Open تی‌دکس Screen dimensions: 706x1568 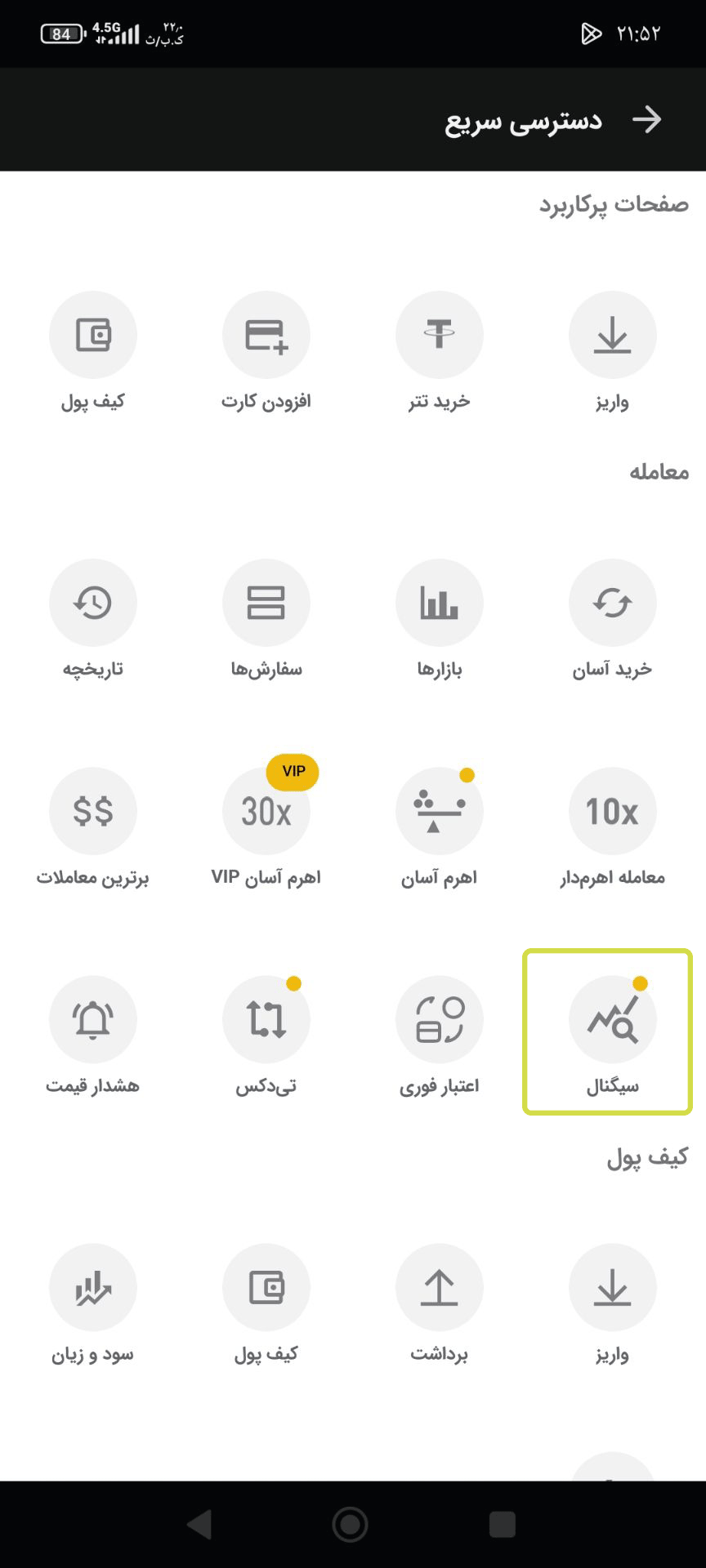click(x=266, y=1020)
